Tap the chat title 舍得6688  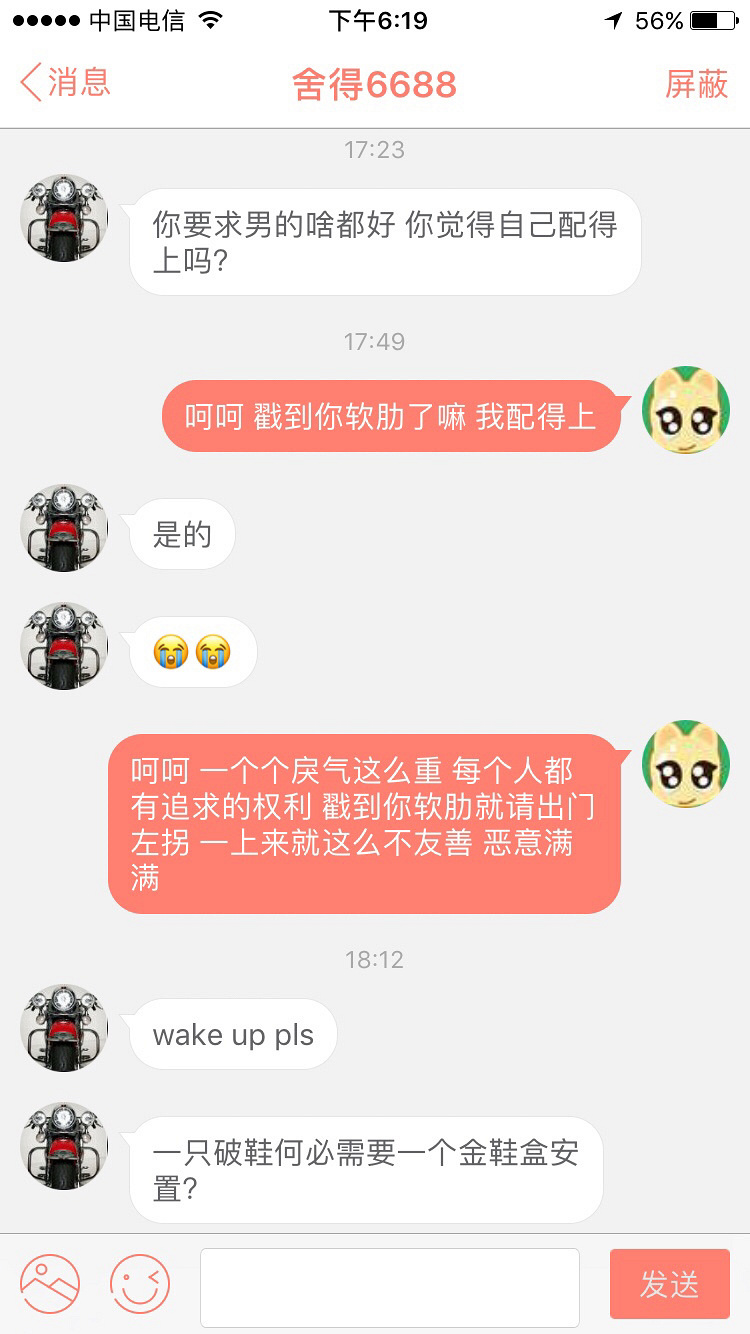(374, 84)
